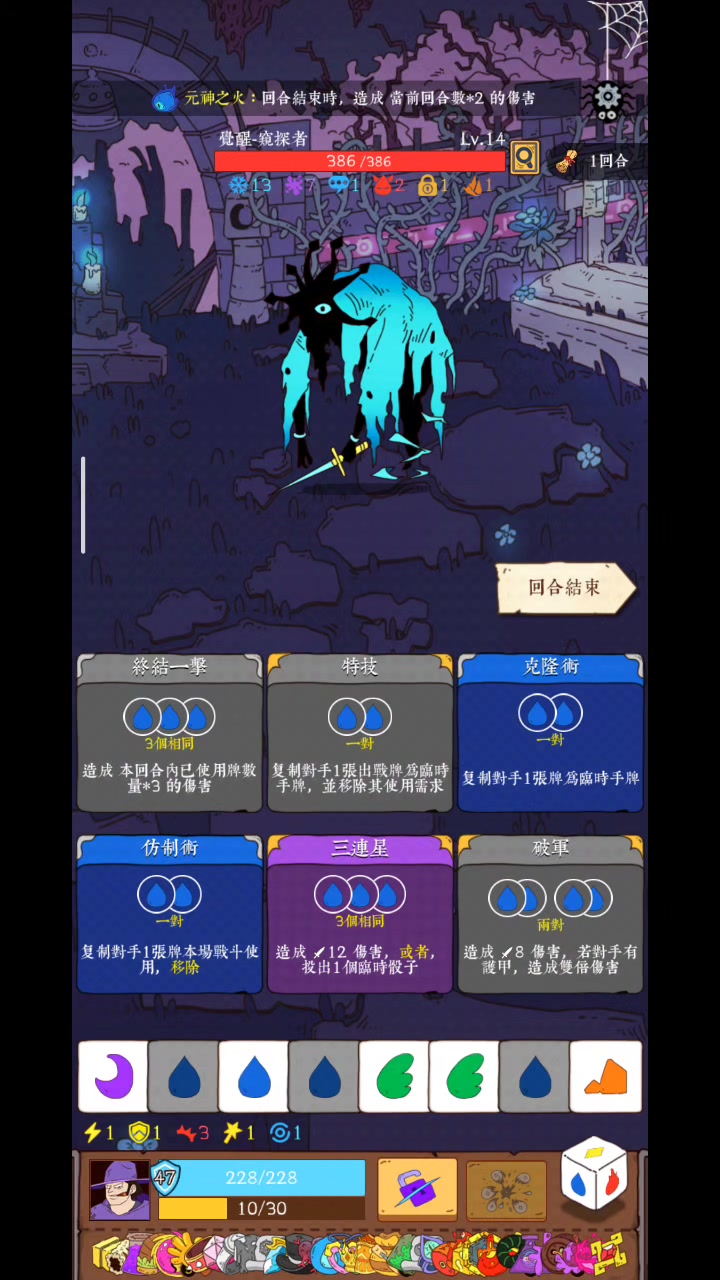The height and width of the screenshot is (1280, 720).
Task: Pick the purple moon die
Action: 113,1077
